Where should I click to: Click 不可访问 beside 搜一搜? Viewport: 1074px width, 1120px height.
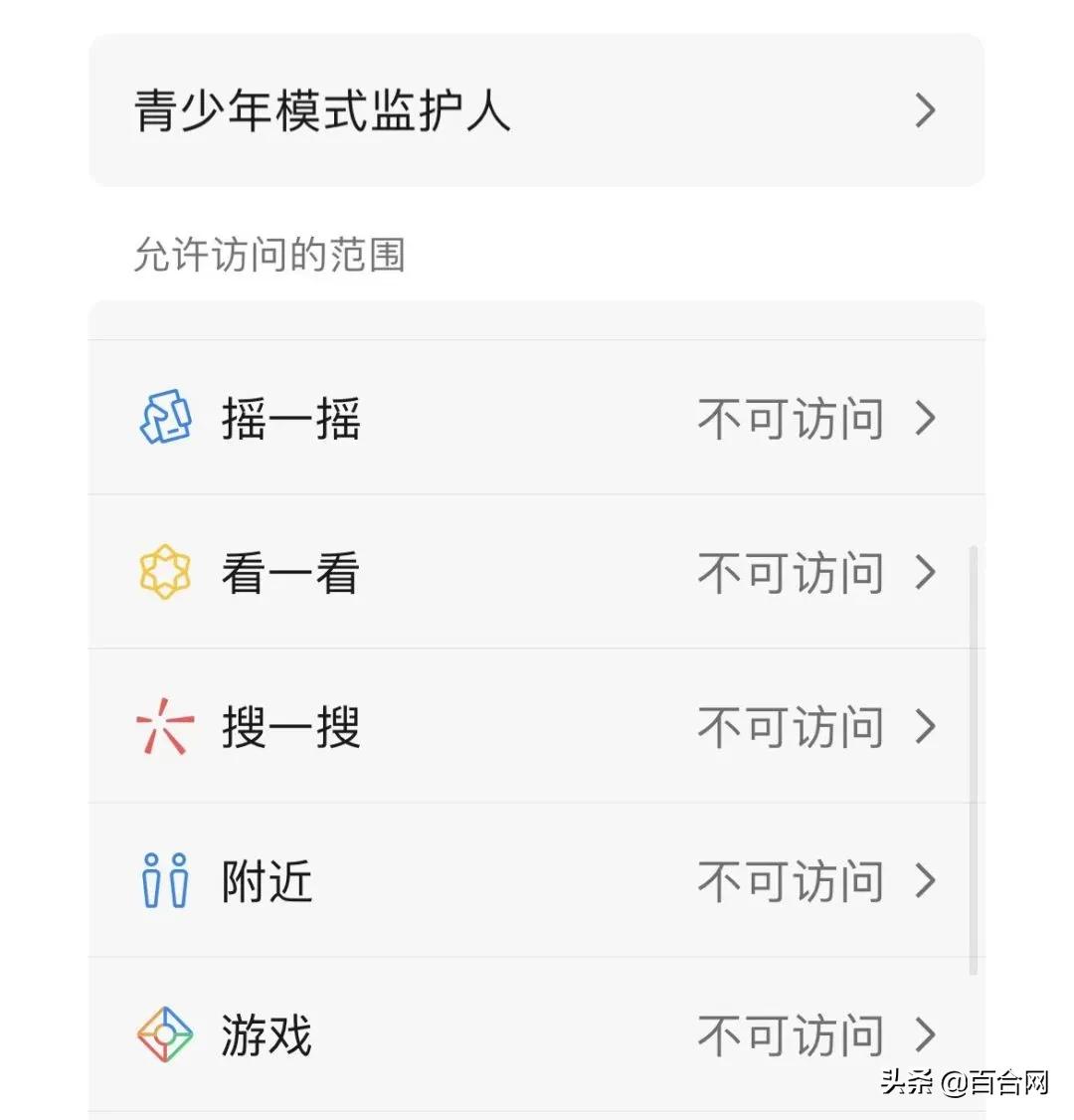[x=791, y=728]
